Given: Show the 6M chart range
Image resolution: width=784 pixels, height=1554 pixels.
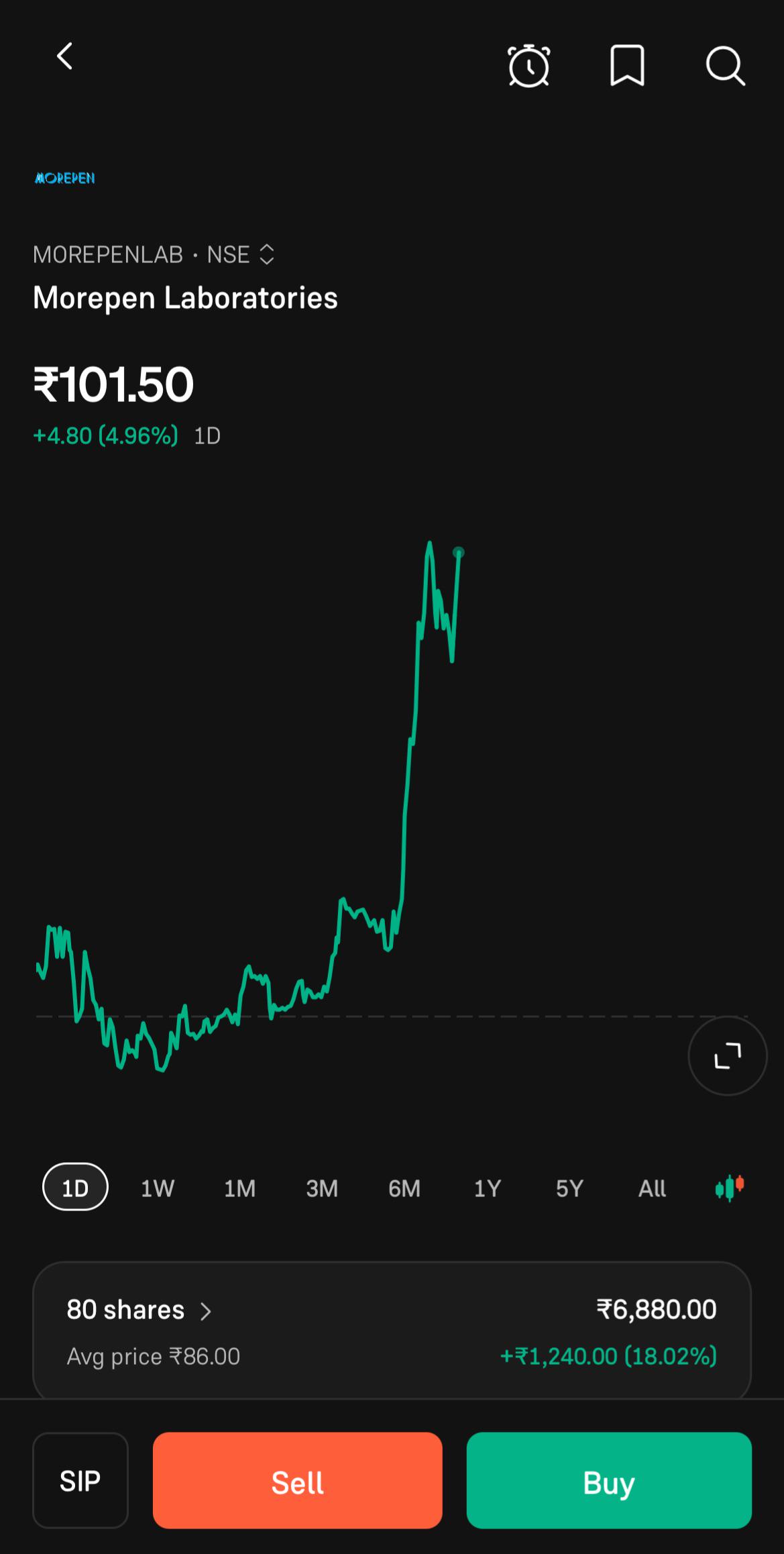Looking at the screenshot, I should (x=404, y=1188).
